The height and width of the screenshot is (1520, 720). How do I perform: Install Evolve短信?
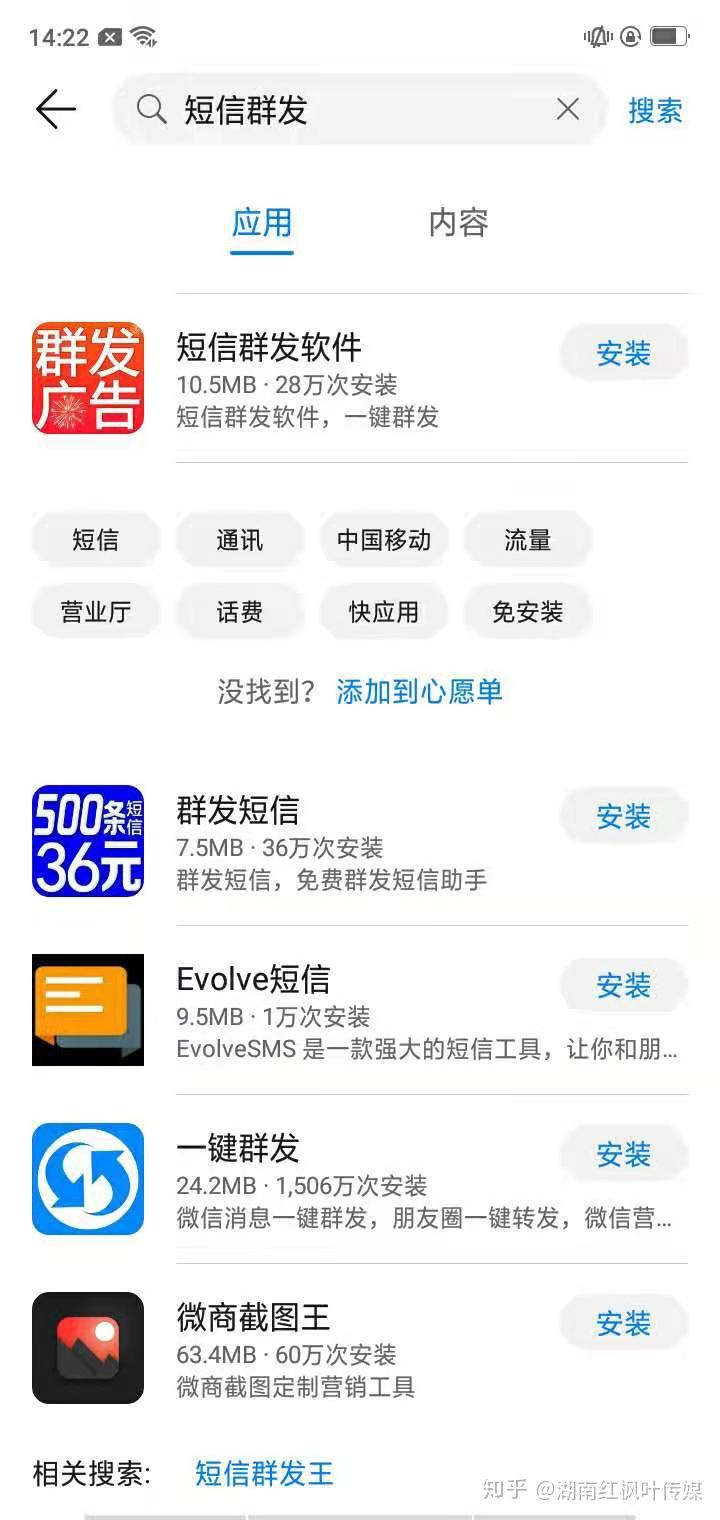coord(623,986)
